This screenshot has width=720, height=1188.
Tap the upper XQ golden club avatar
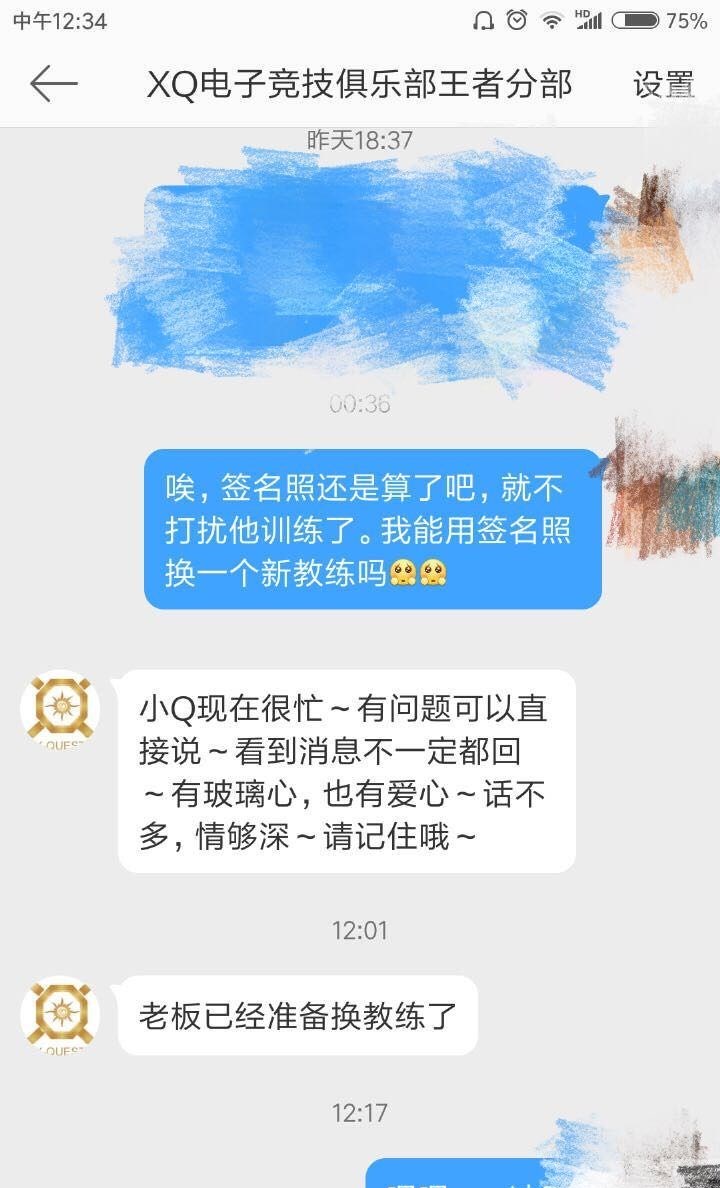pyautogui.click(x=60, y=708)
